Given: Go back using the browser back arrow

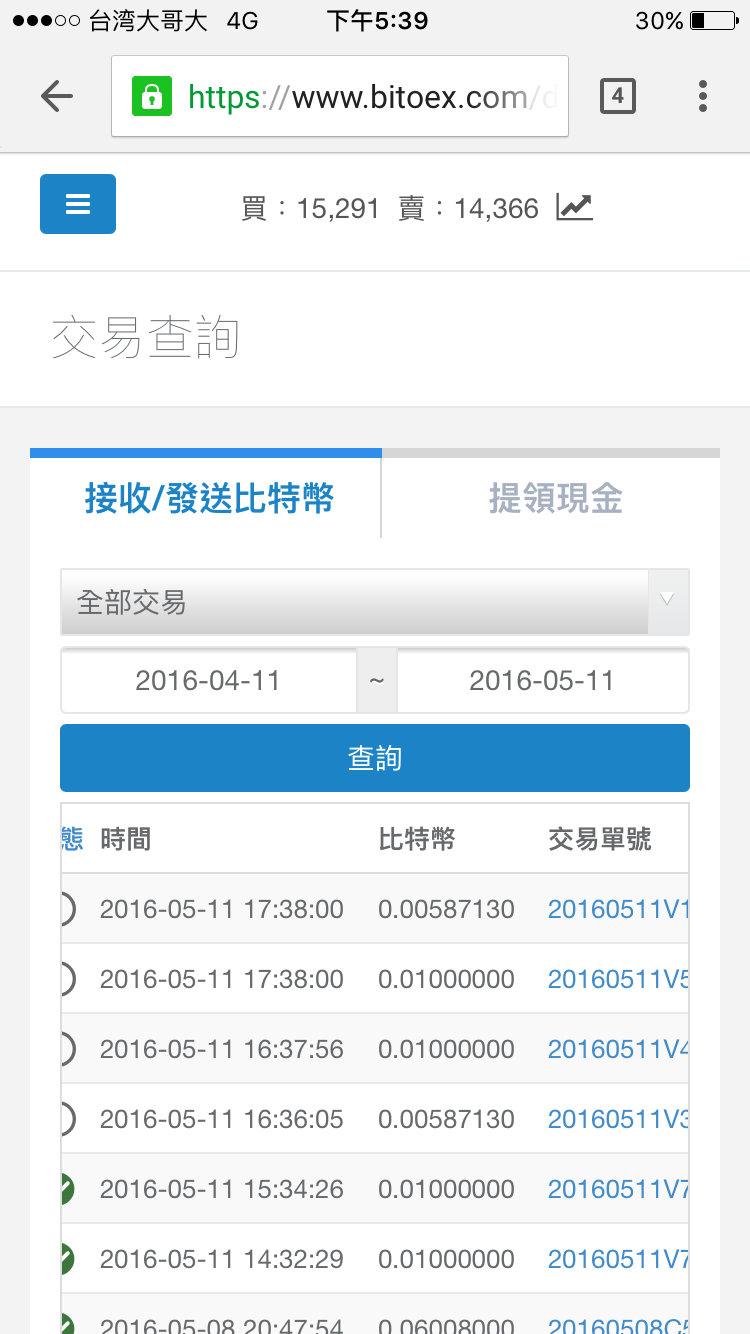Looking at the screenshot, I should 57,96.
